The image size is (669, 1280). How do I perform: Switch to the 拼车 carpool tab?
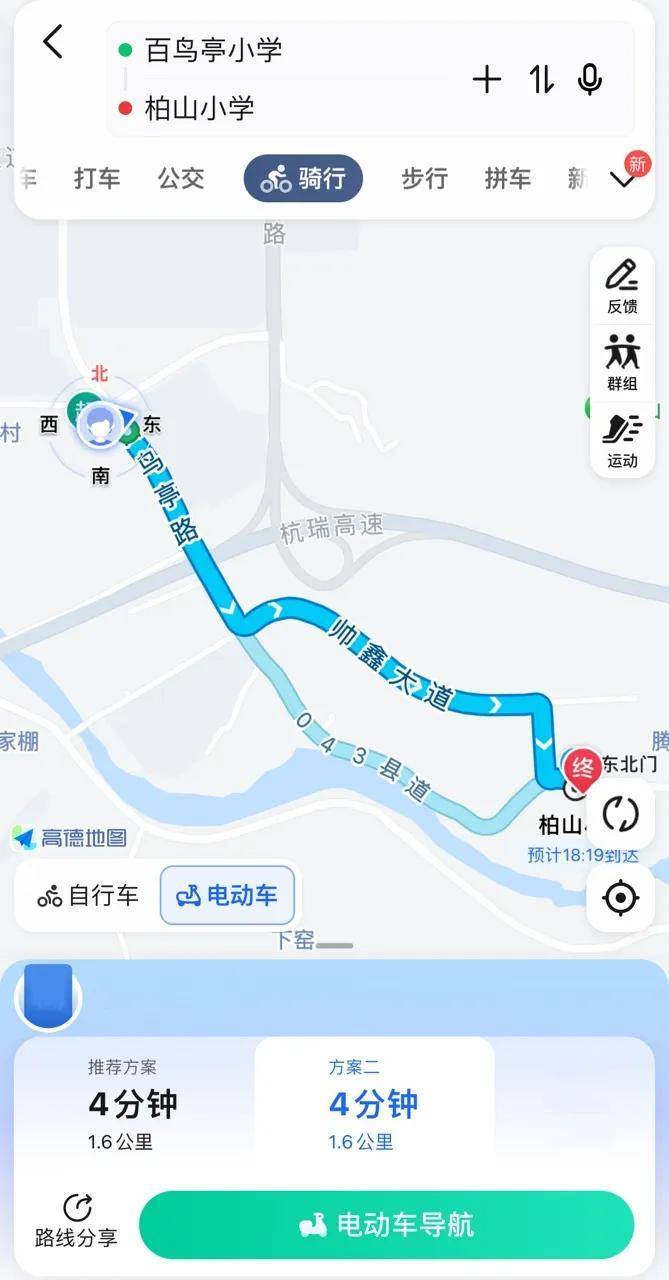[x=508, y=179]
